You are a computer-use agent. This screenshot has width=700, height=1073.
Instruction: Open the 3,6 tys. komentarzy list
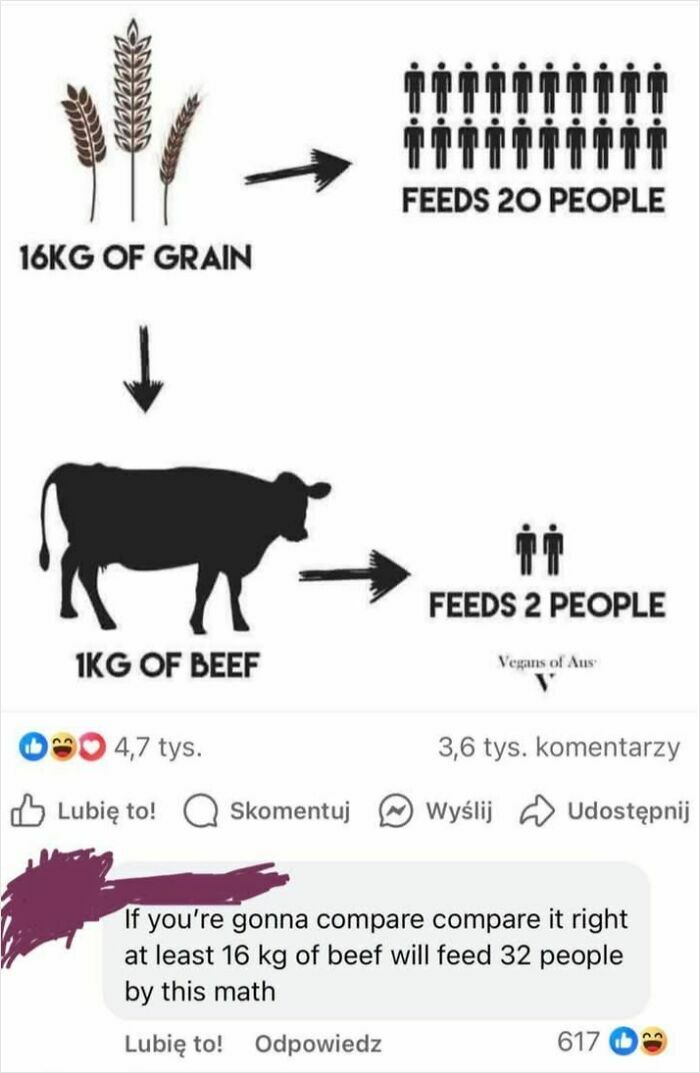558,746
